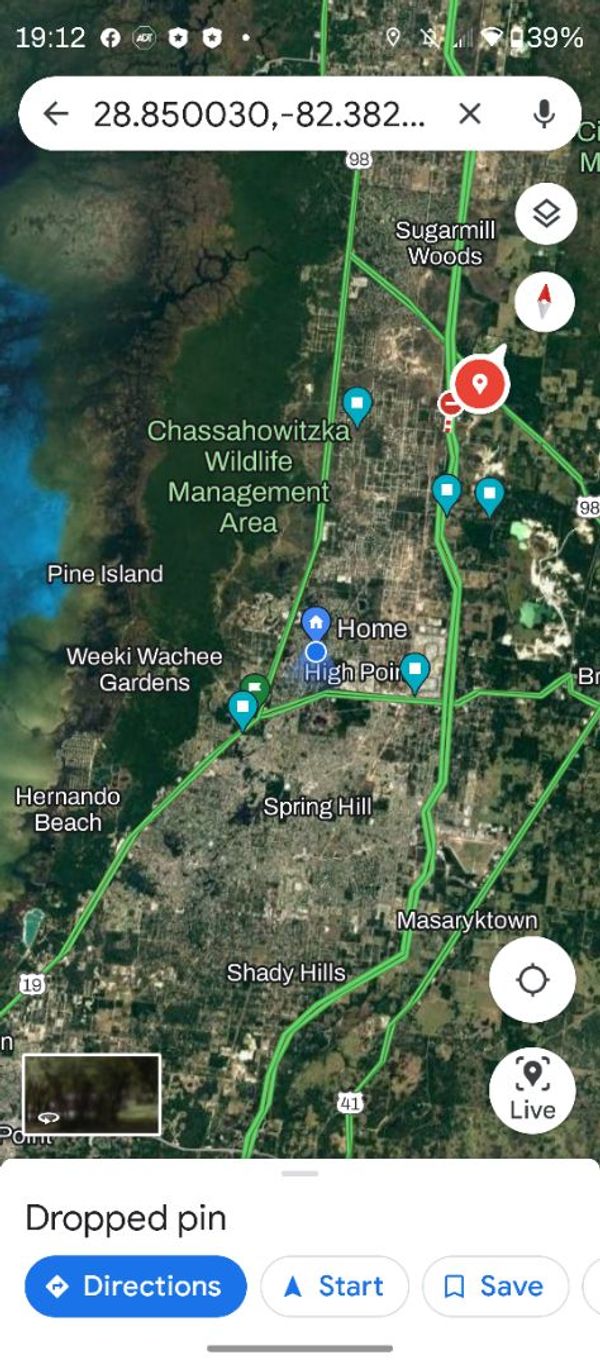Screen dimensions: 600x1367
Task: Start voice search with the microphone
Action: 544,114
